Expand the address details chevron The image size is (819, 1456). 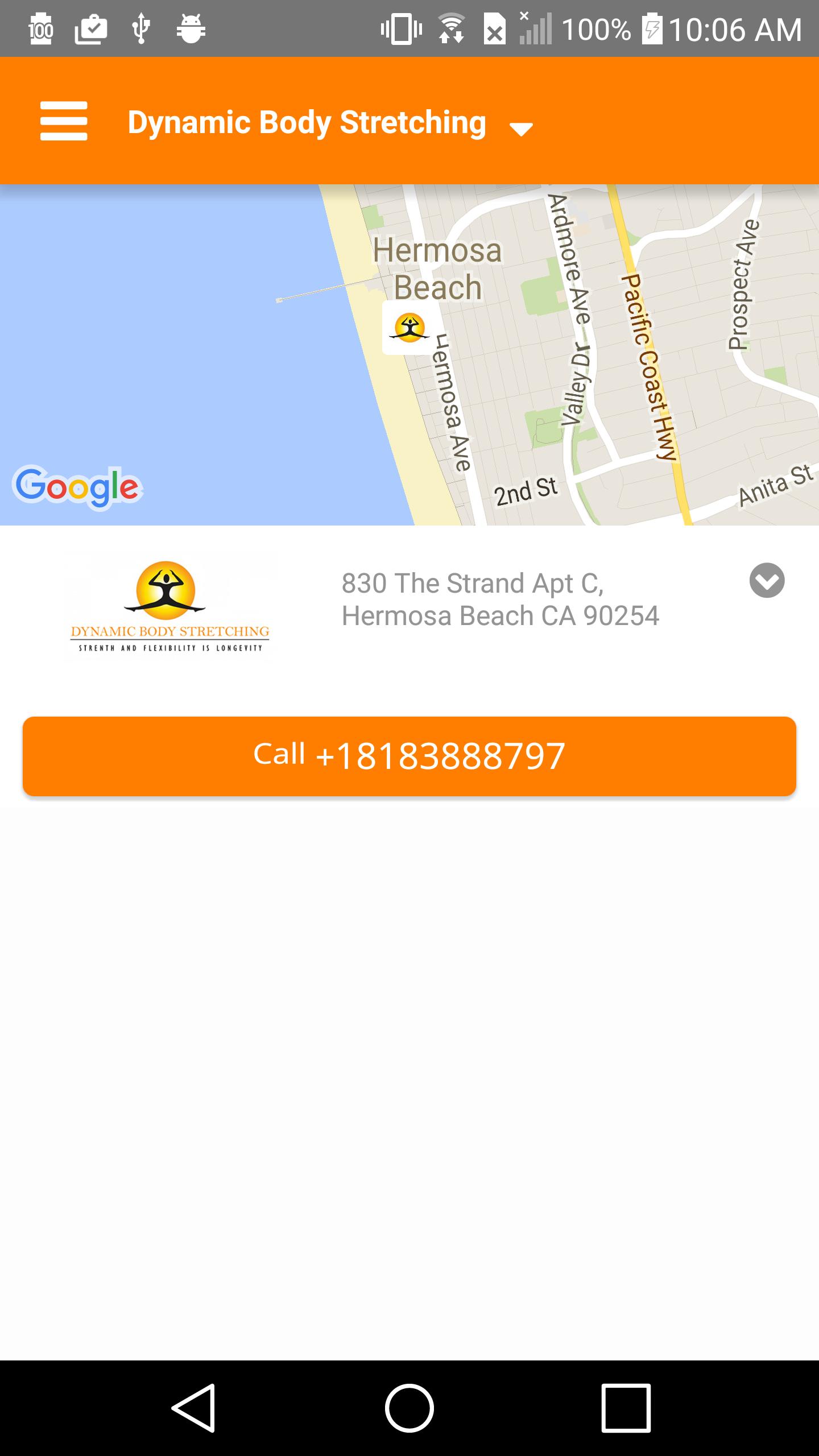click(x=767, y=581)
